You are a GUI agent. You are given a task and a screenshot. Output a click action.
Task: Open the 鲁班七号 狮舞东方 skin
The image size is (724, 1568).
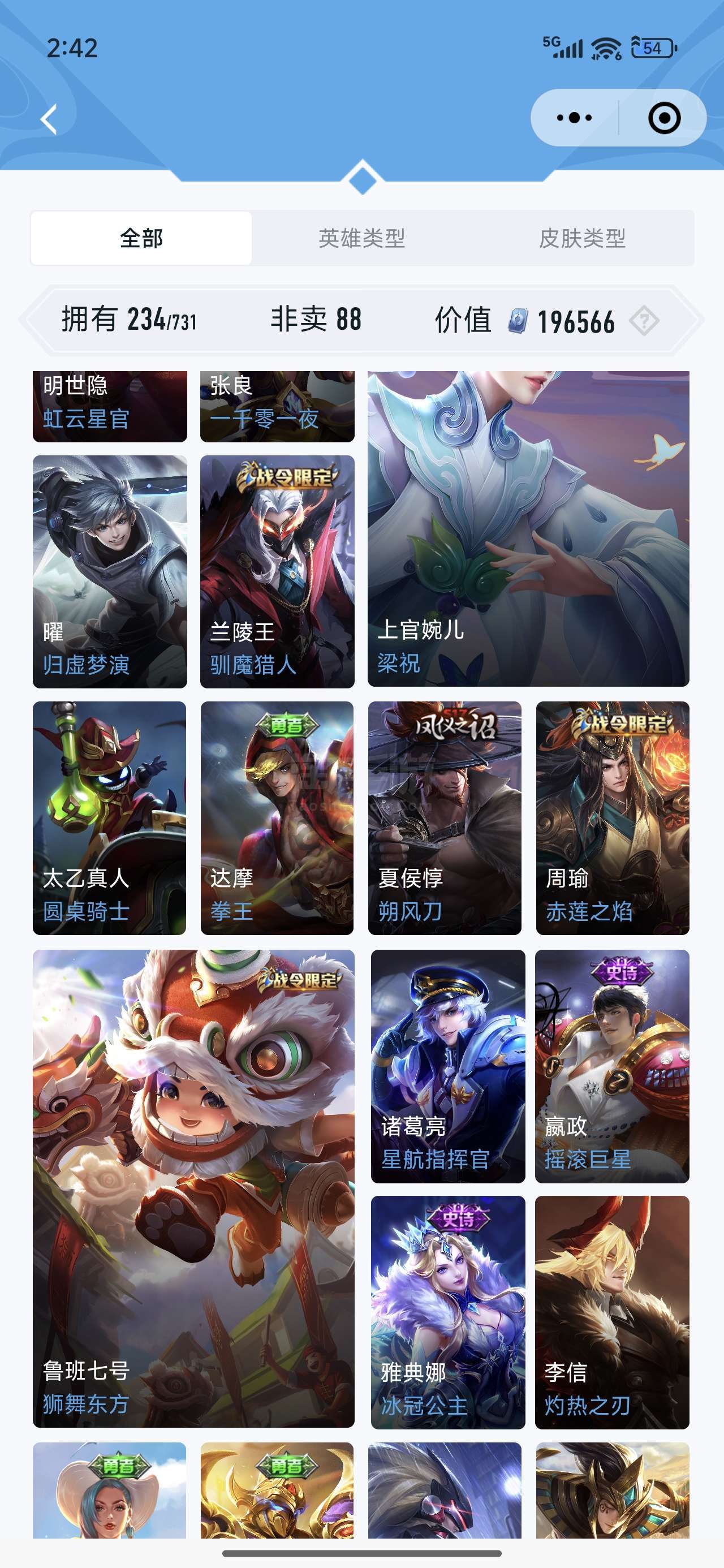tap(193, 1188)
